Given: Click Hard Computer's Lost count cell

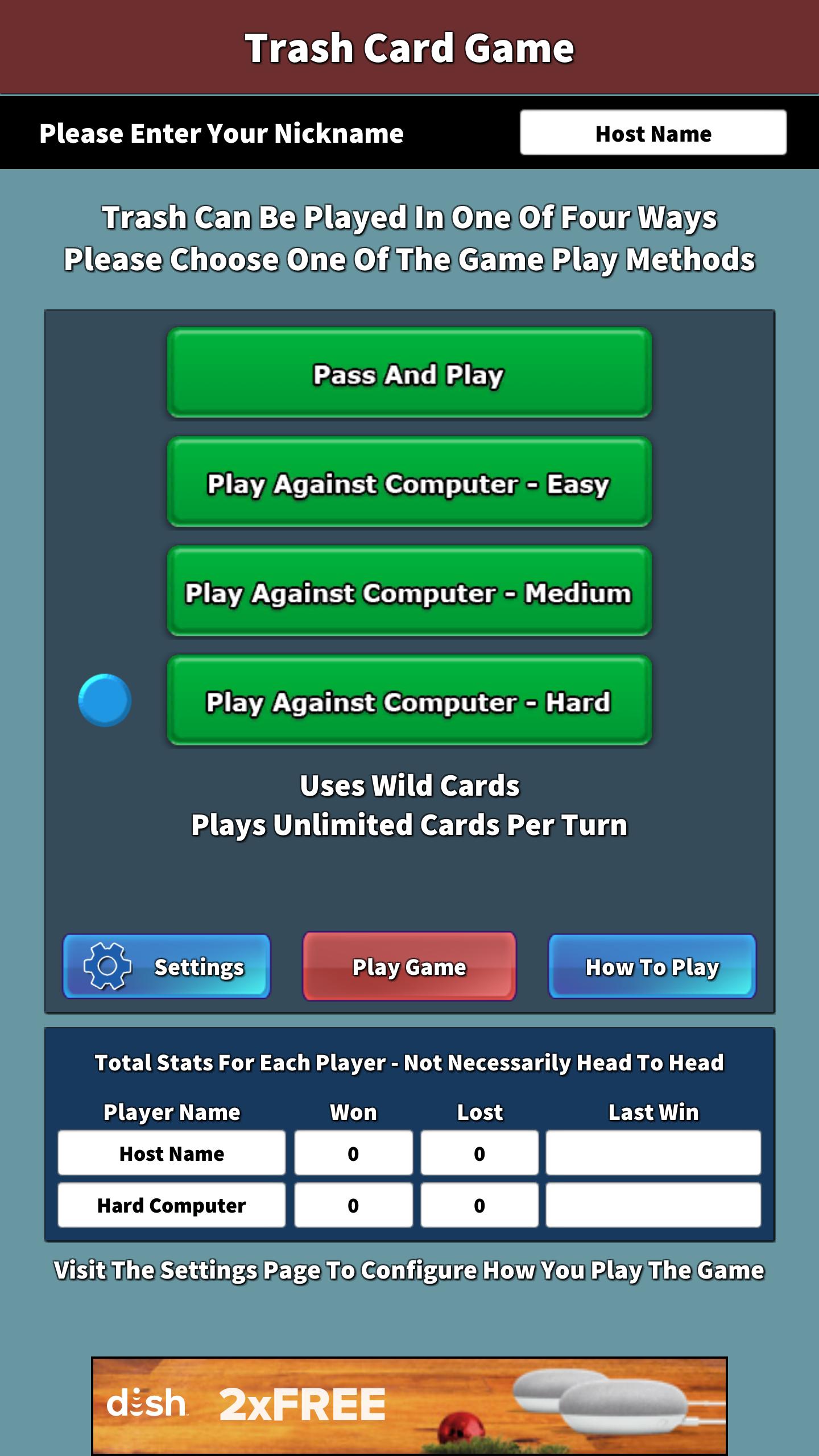Looking at the screenshot, I should (479, 1205).
